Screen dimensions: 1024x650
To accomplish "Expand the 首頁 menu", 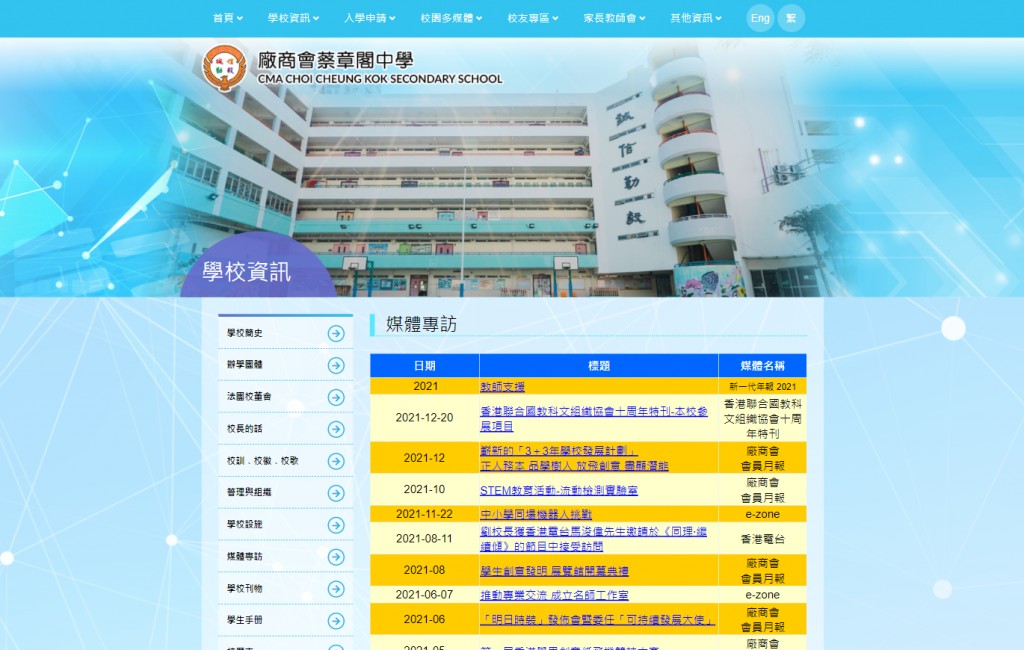I will (228, 18).
